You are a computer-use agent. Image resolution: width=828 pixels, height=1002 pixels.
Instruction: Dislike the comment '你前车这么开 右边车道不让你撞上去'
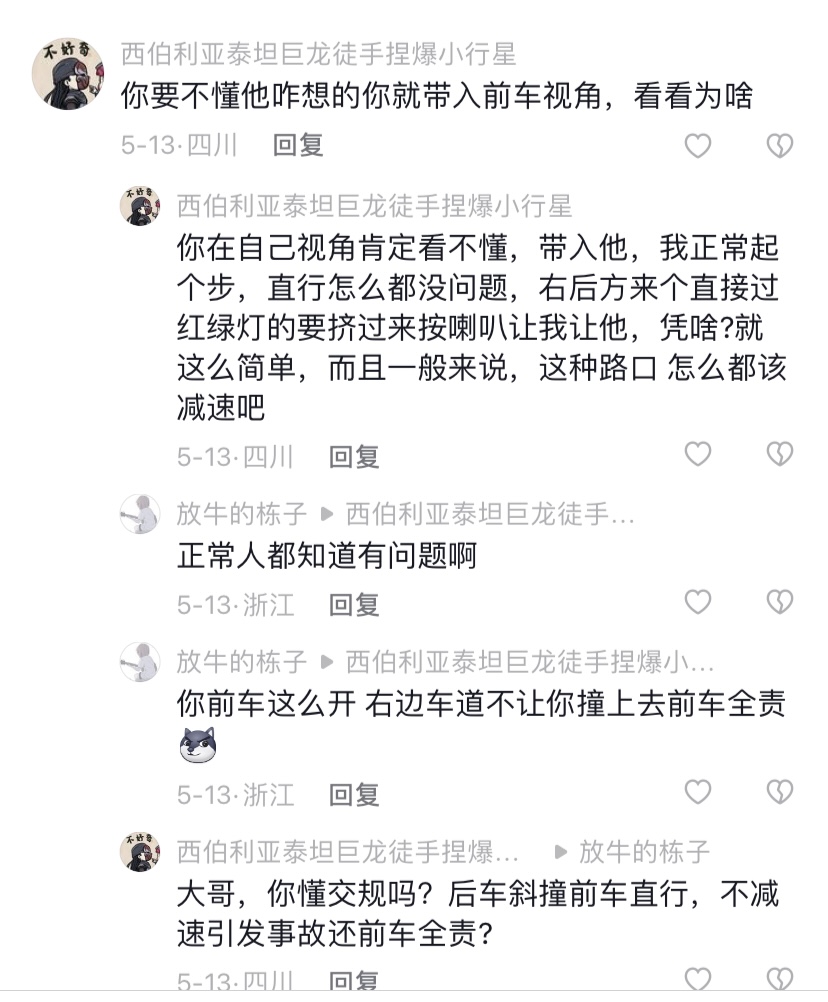[x=779, y=793]
